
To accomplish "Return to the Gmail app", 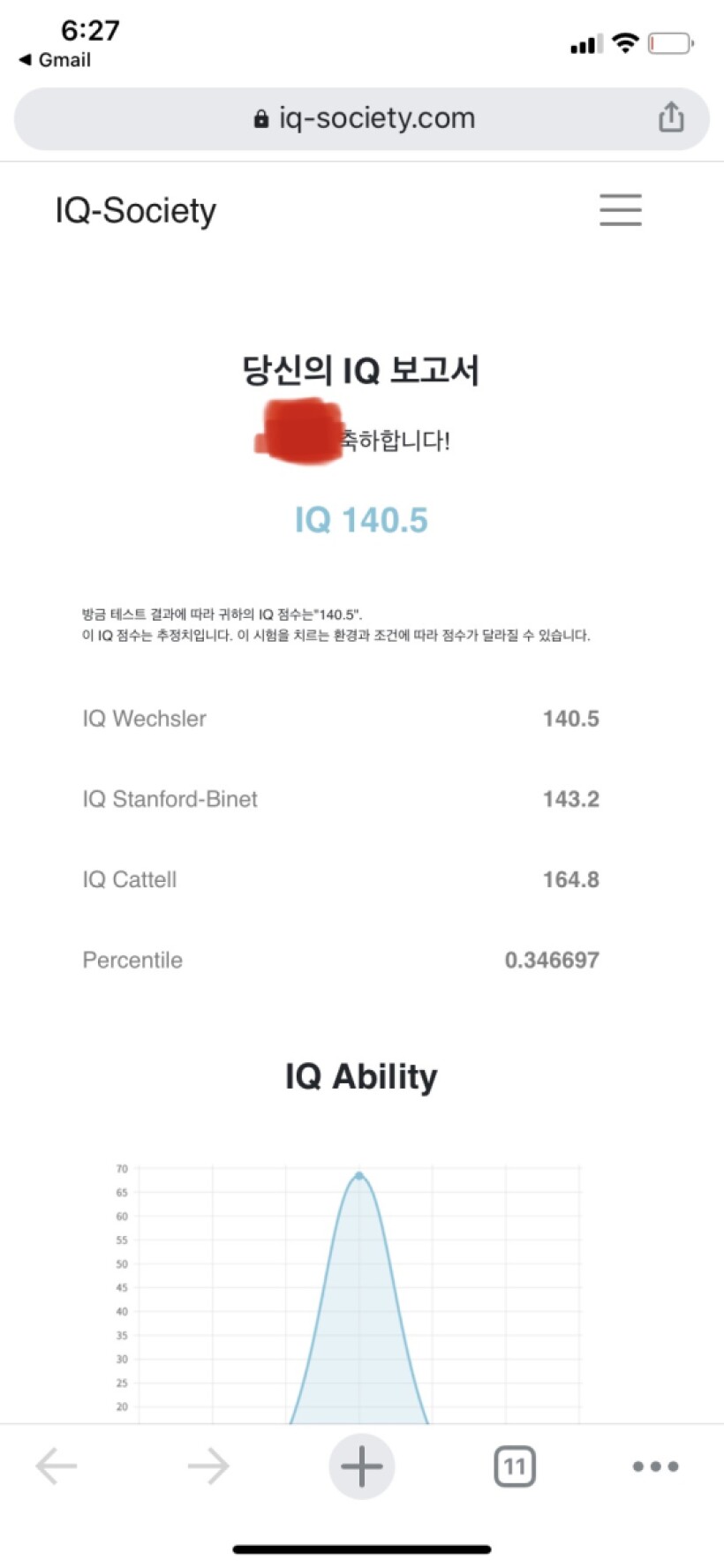I will pos(55,60).
